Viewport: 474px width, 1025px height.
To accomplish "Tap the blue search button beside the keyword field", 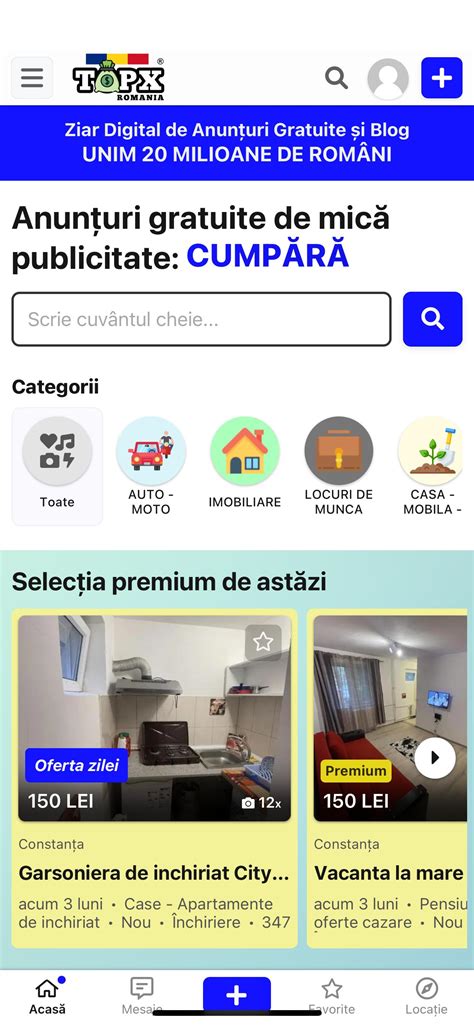I will pyautogui.click(x=433, y=319).
